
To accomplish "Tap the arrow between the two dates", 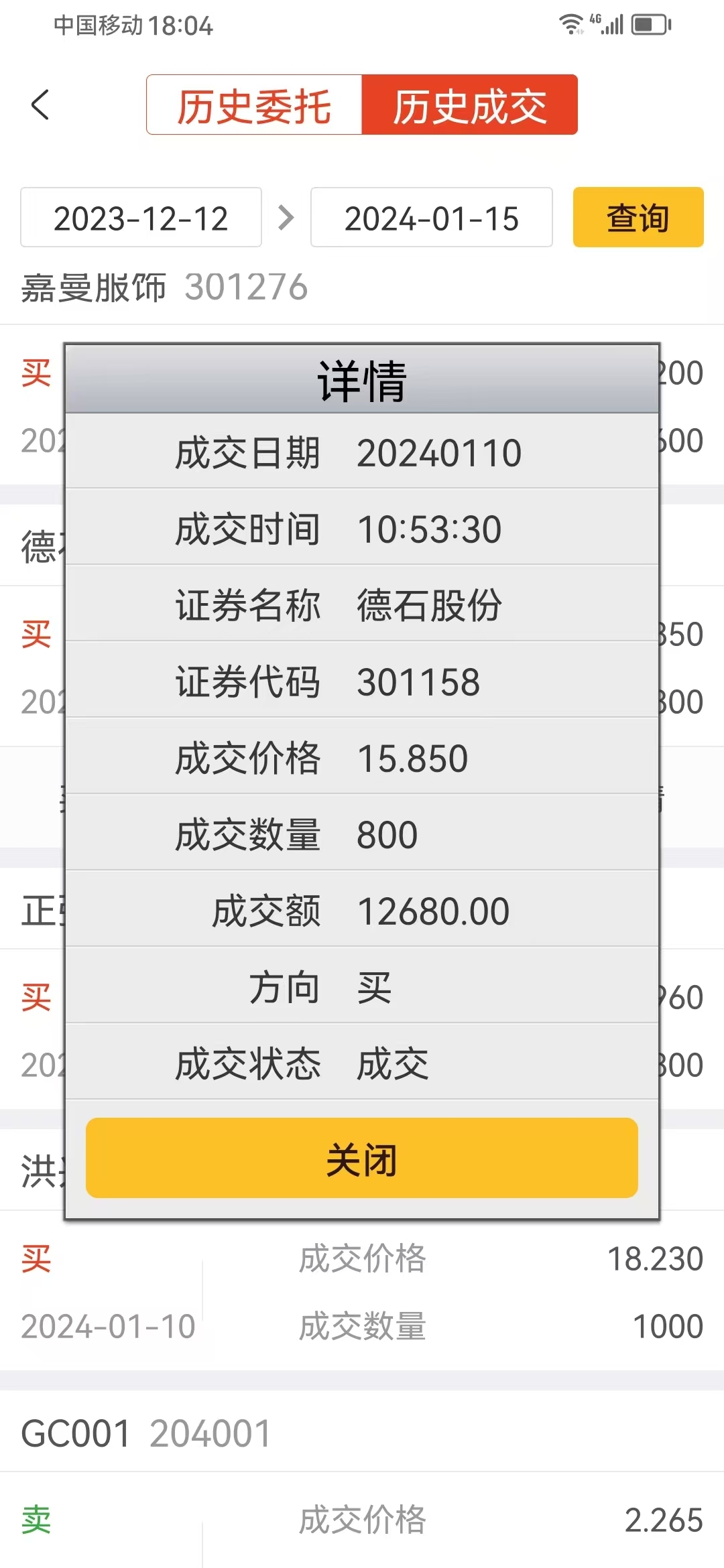I will coord(285,217).
